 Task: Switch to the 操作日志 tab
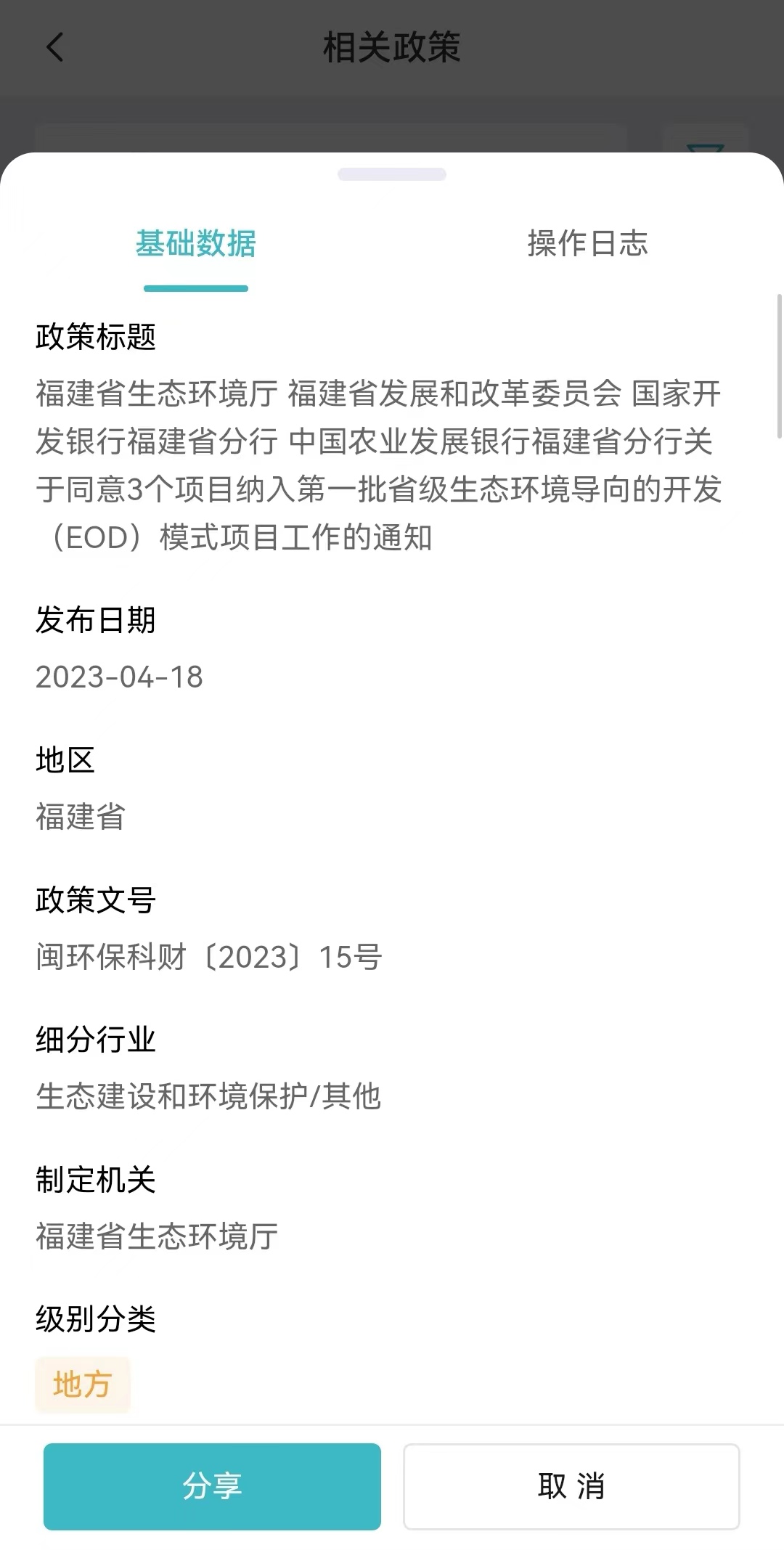(x=587, y=243)
